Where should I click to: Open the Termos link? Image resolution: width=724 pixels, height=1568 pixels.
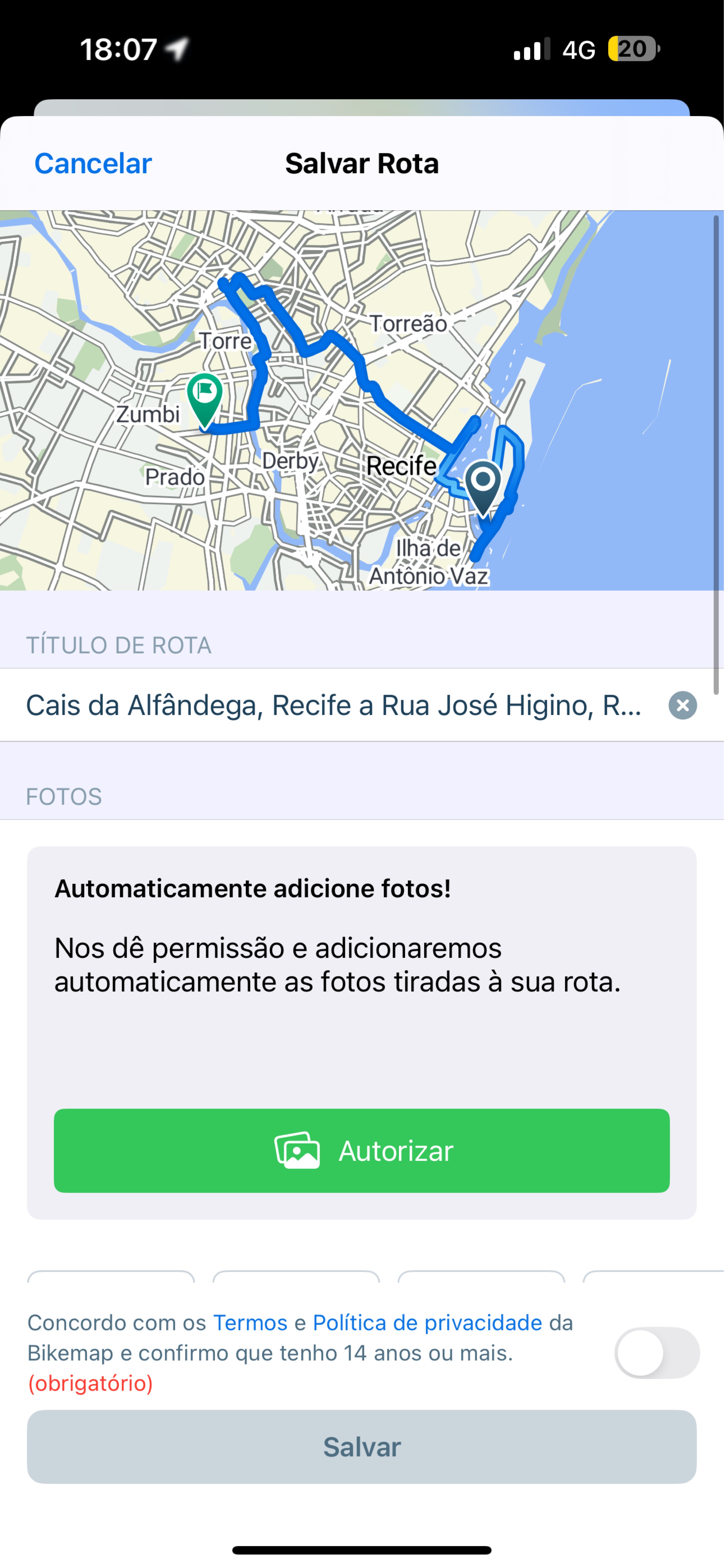click(250, 1322)
